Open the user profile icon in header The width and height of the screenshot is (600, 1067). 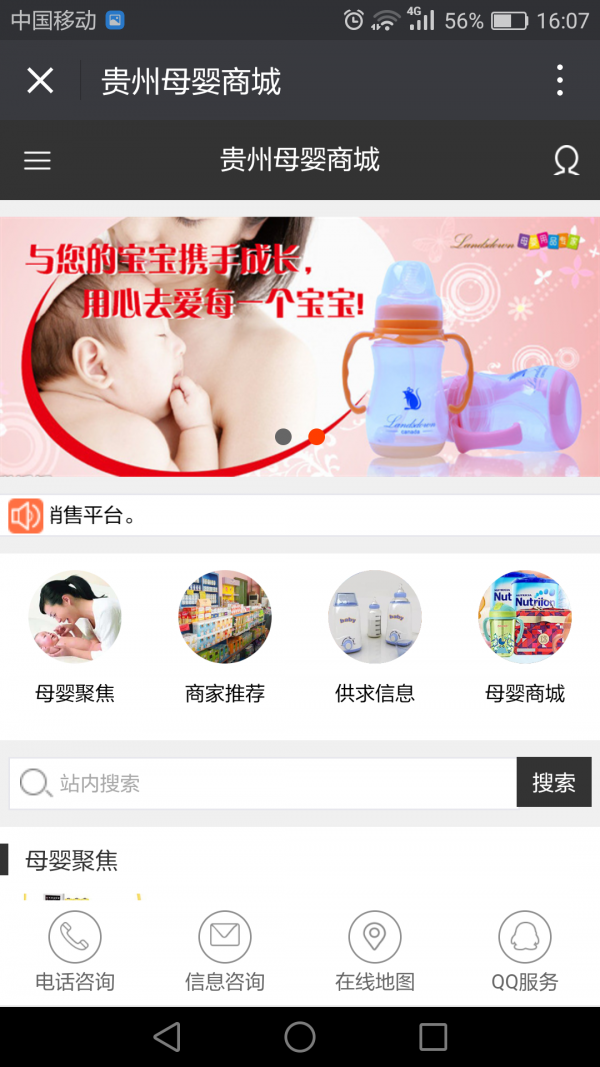(x=566, y=160)
